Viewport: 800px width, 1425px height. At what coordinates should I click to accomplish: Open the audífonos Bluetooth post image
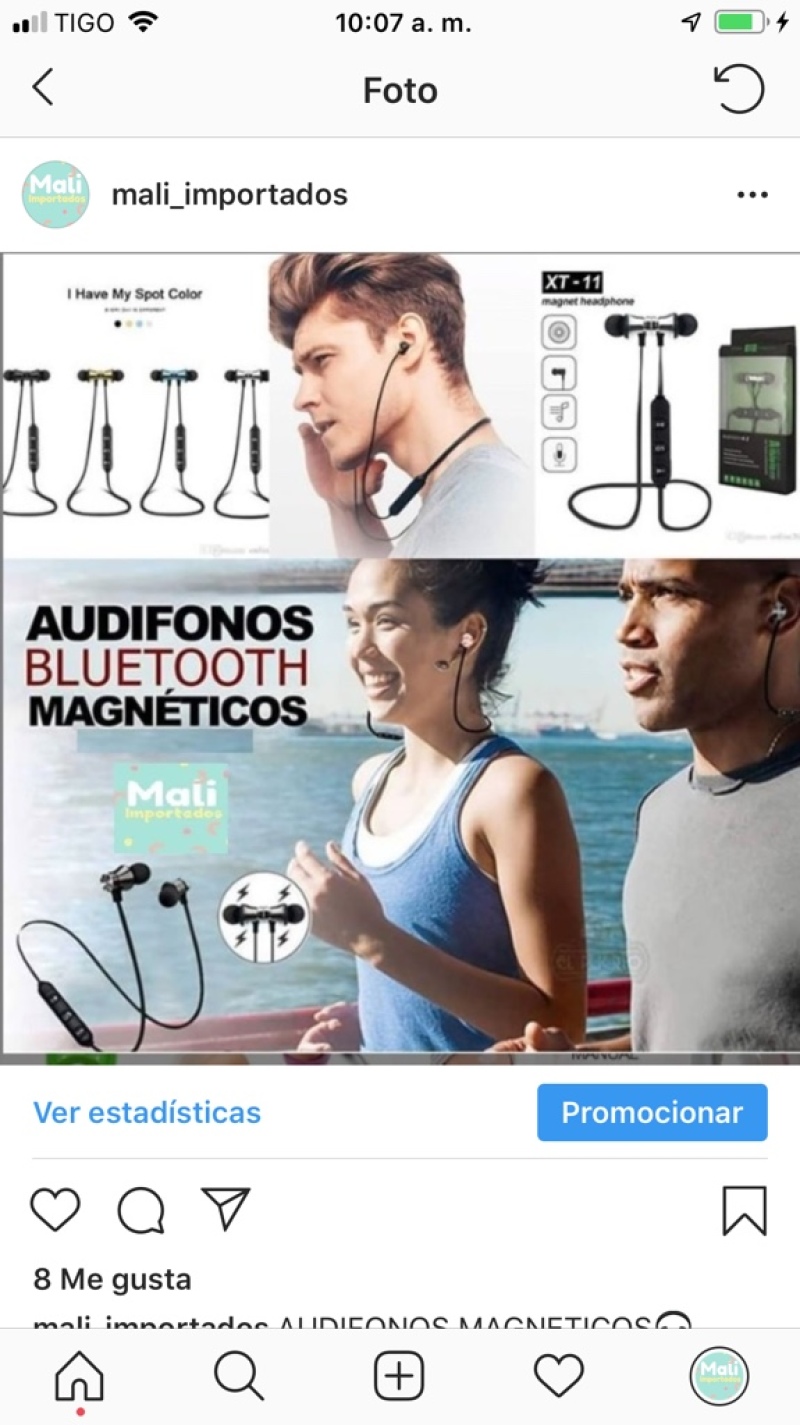[x=400, y=655]
